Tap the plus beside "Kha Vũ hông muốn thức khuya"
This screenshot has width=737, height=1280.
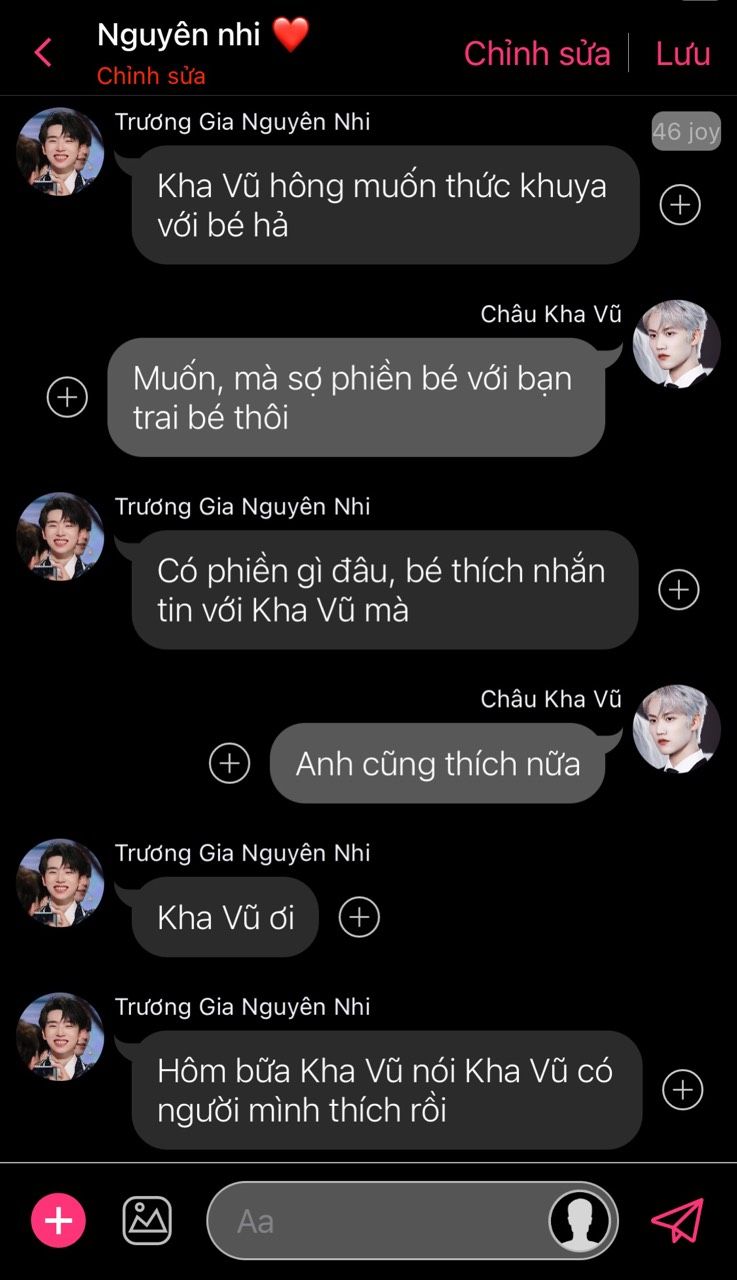[680, 205]
